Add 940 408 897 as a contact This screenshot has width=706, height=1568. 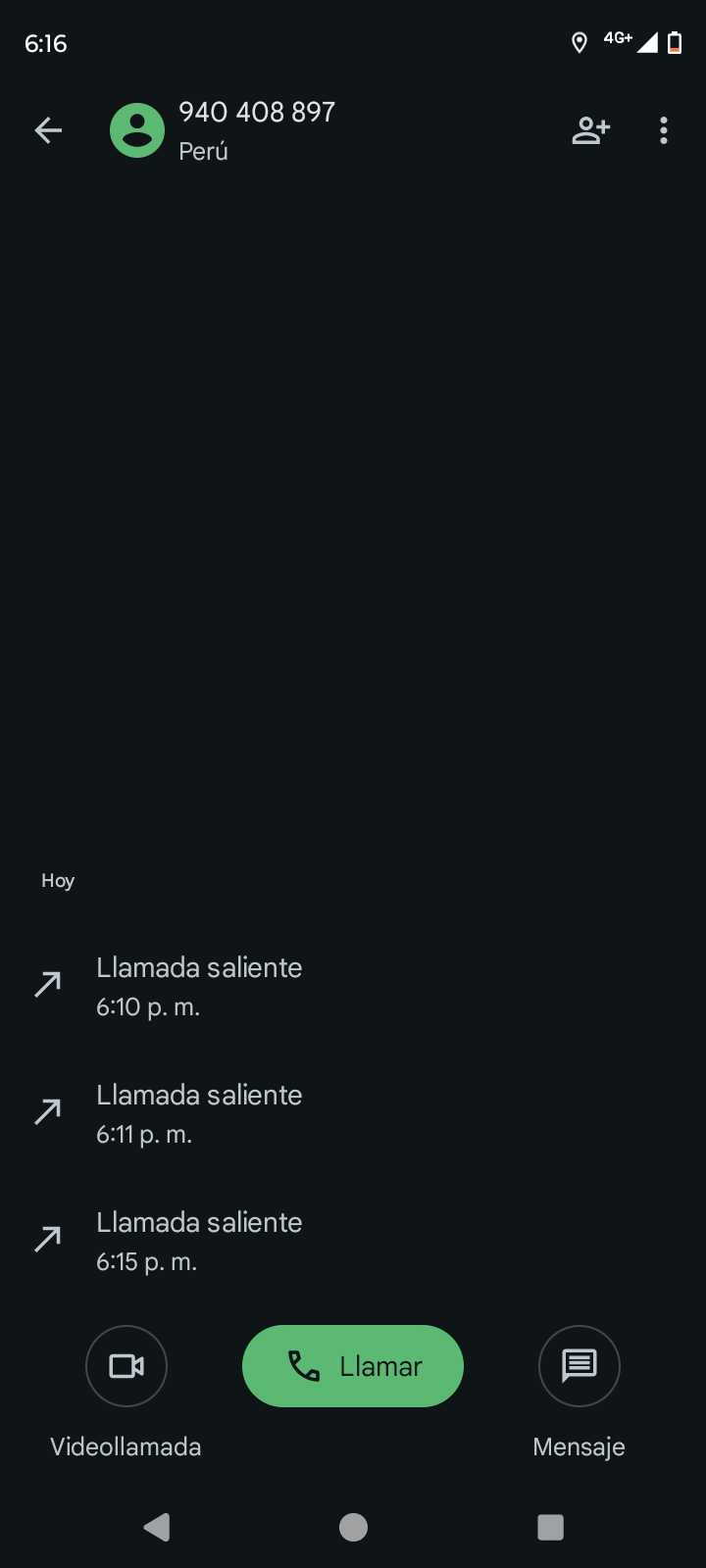click(590, 130)
